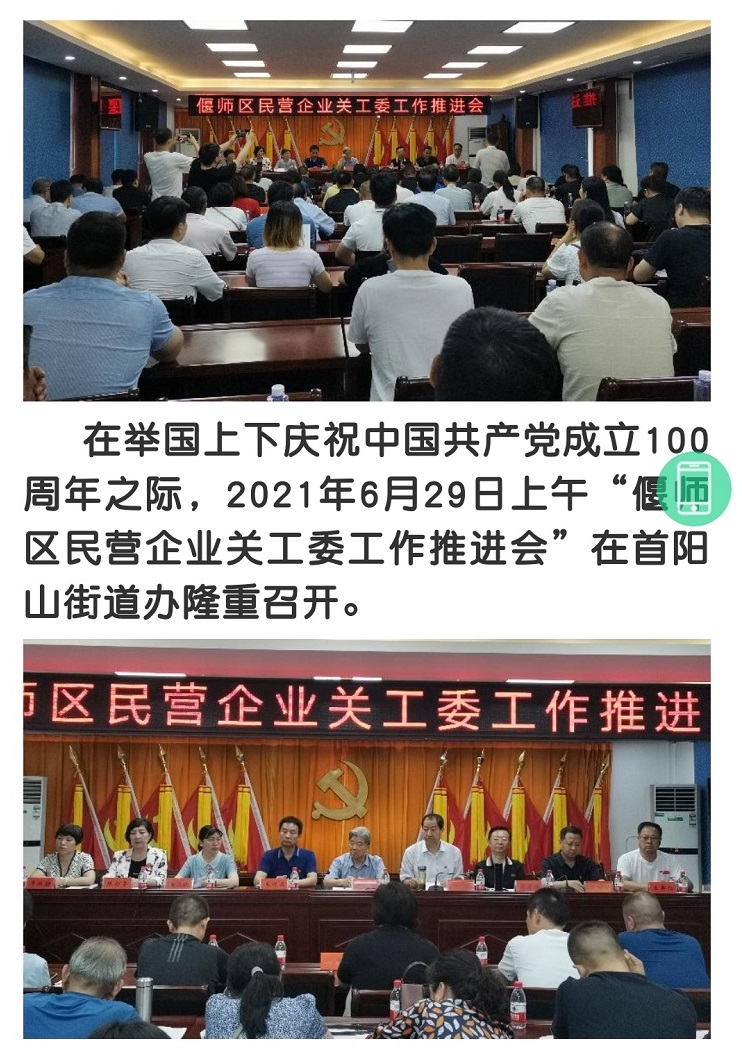The height and width of the screenshot is (1048, 742).
Task: Tap the green floating phone icon
Action: tap(695, 489)
